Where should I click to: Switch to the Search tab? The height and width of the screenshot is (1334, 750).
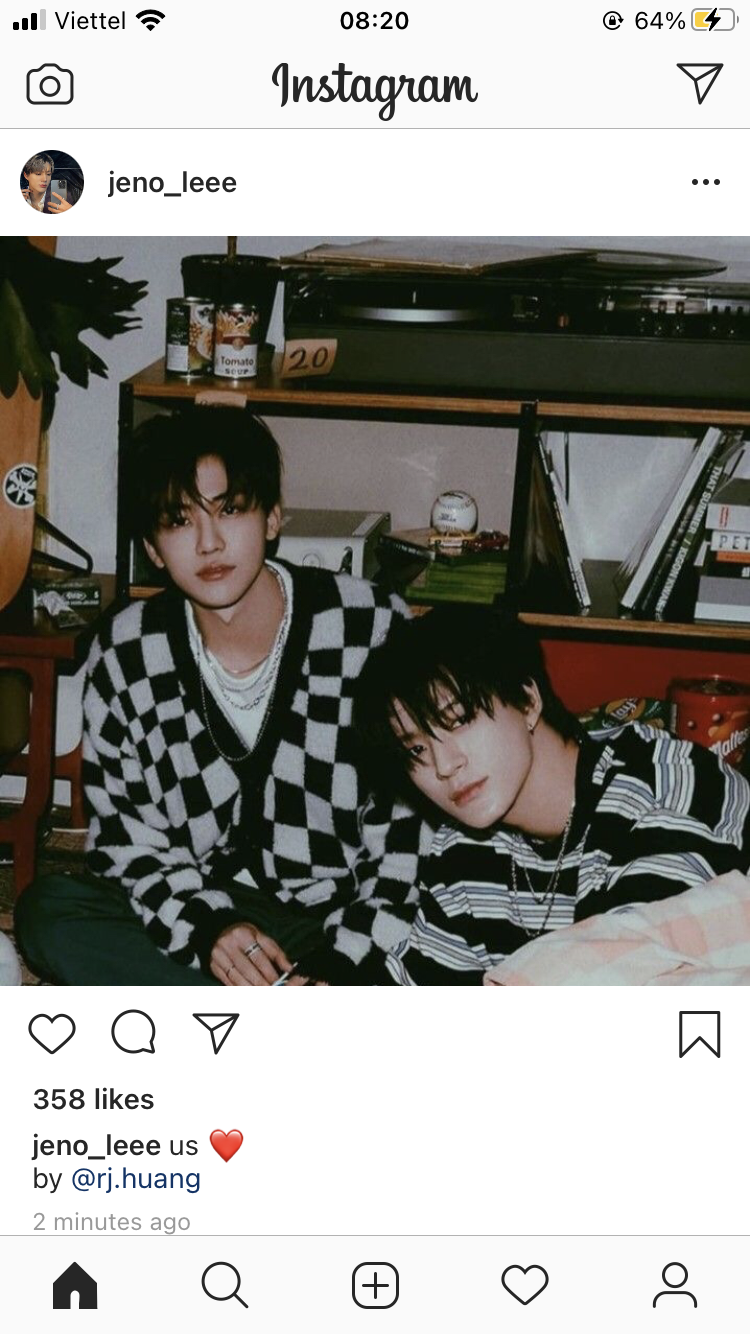[225, 1285]
